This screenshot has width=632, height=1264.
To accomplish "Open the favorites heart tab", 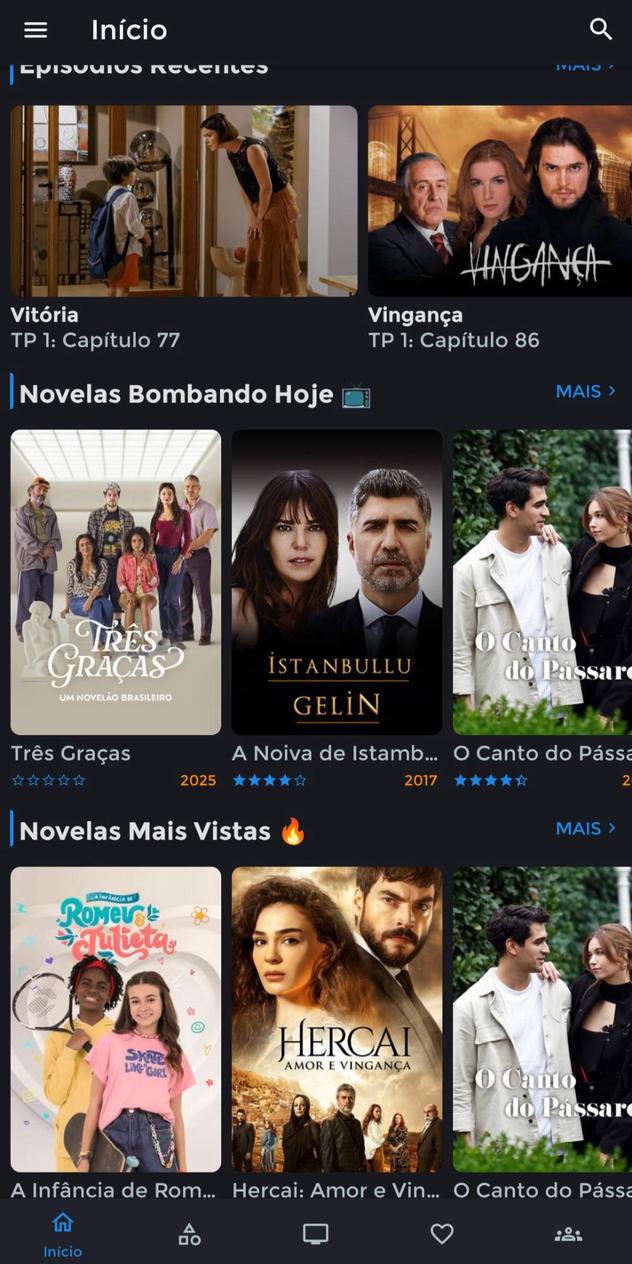I will click(x=442, y=1235).
